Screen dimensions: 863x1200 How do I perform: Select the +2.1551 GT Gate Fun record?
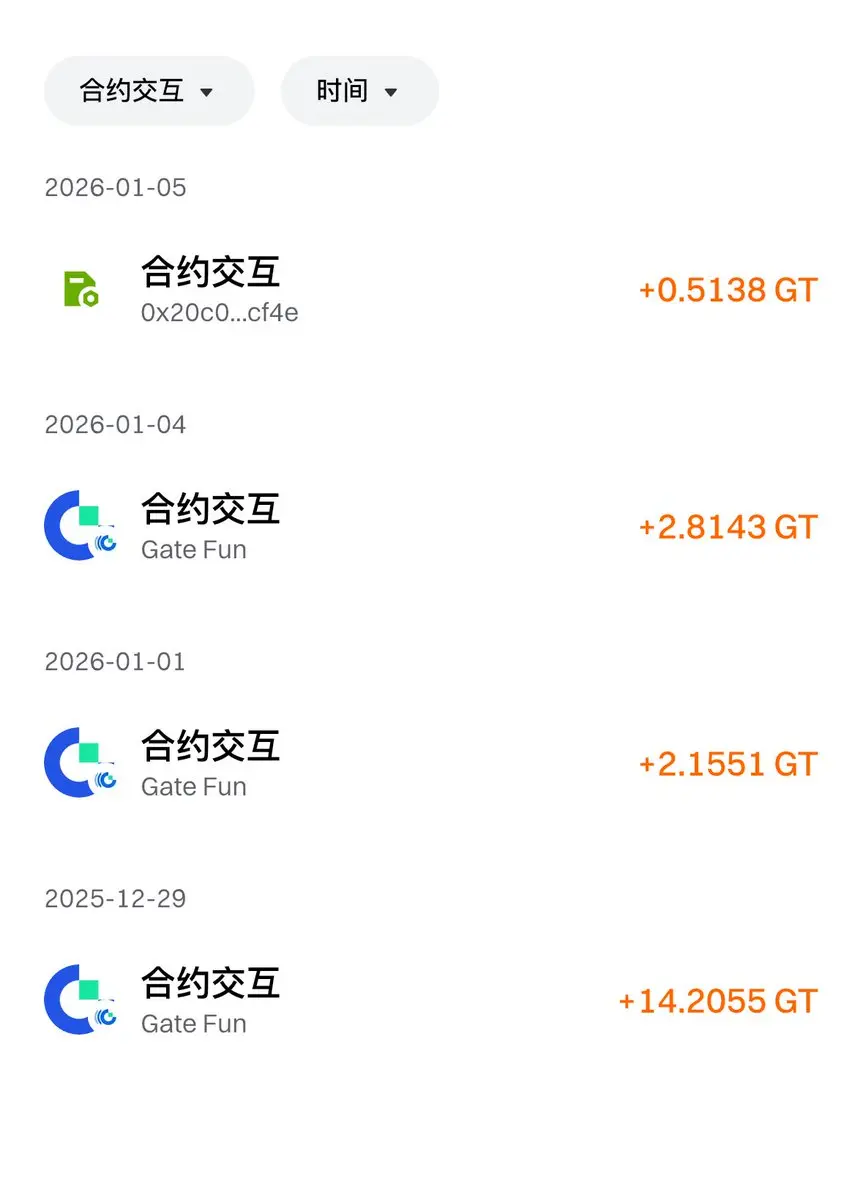[430, 764]
